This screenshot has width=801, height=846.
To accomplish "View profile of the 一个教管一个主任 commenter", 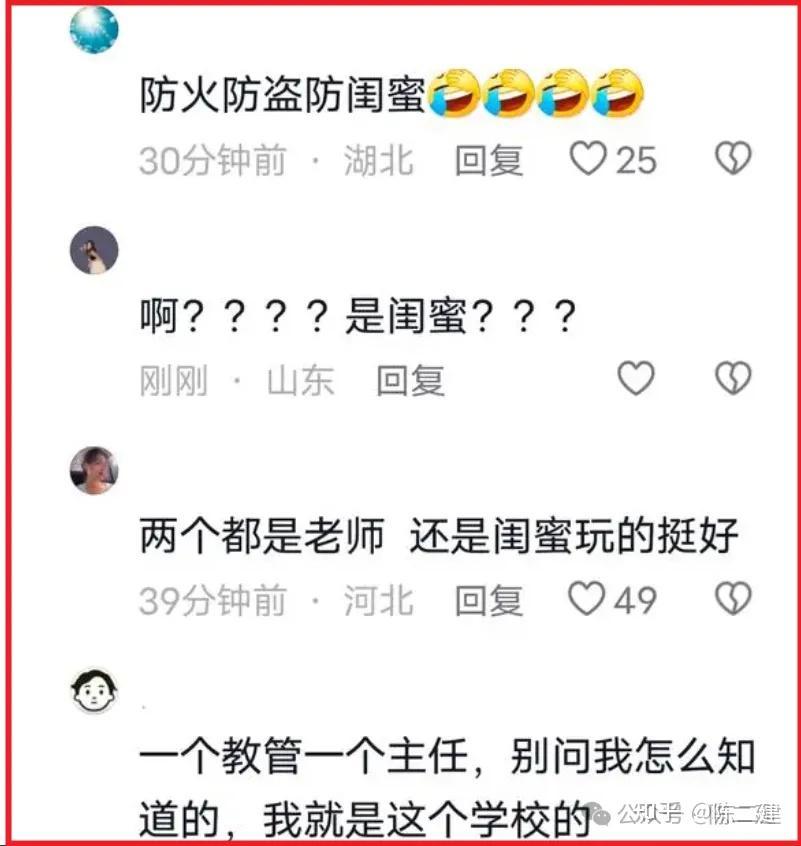I will (94, 690).
